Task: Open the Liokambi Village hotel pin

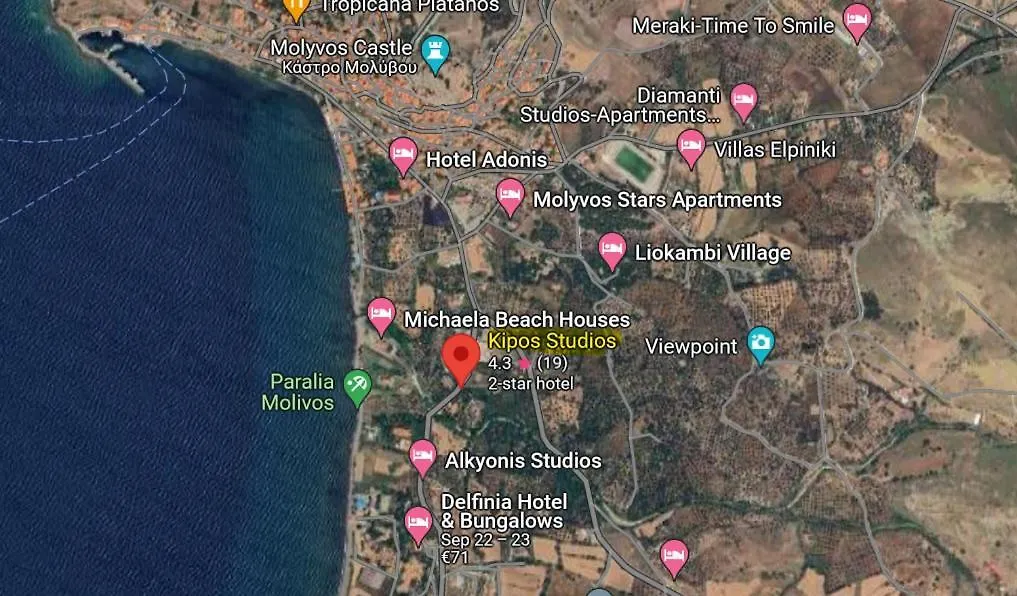Action: 612,249
